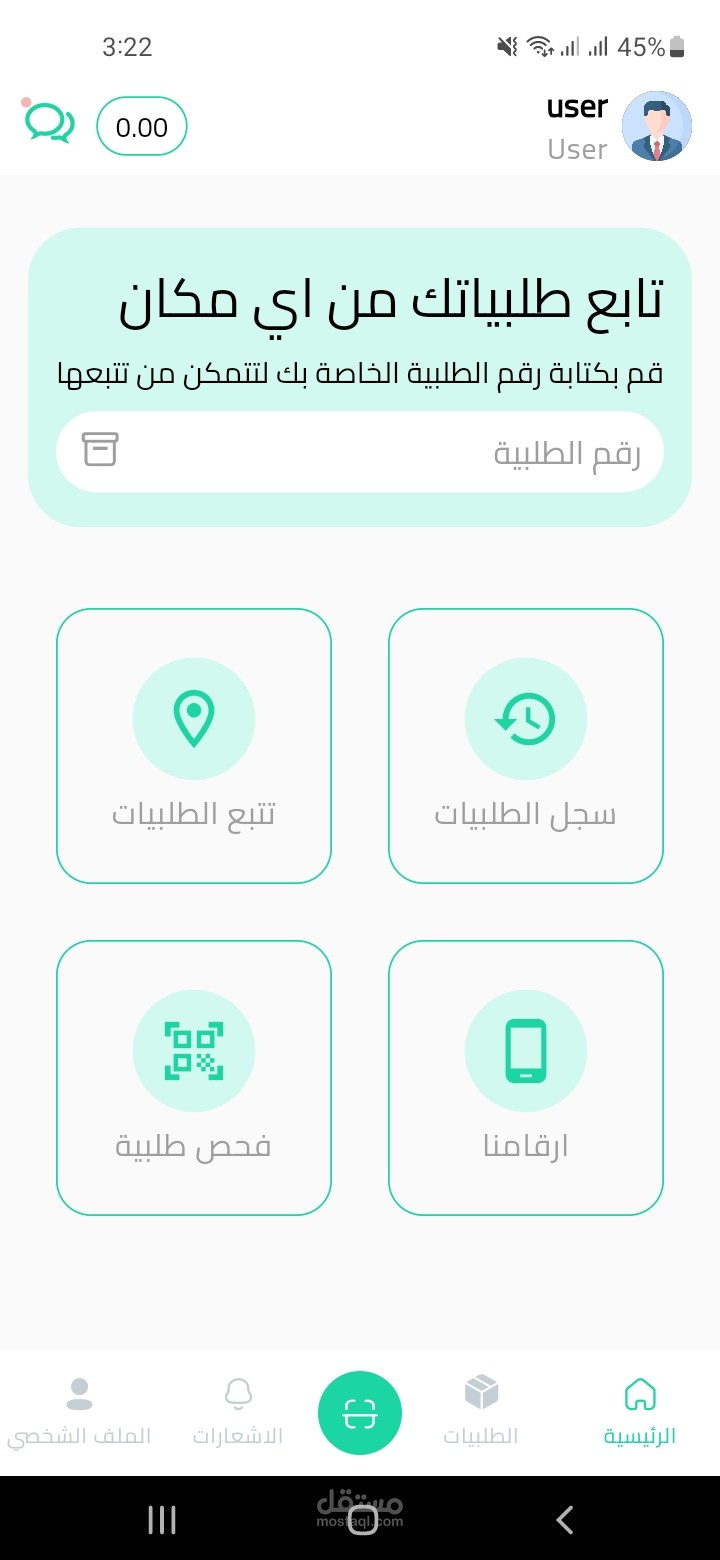Tap the center green scan button
This screenshot has height=1560, width=720.
click(x=360, y=1413)
